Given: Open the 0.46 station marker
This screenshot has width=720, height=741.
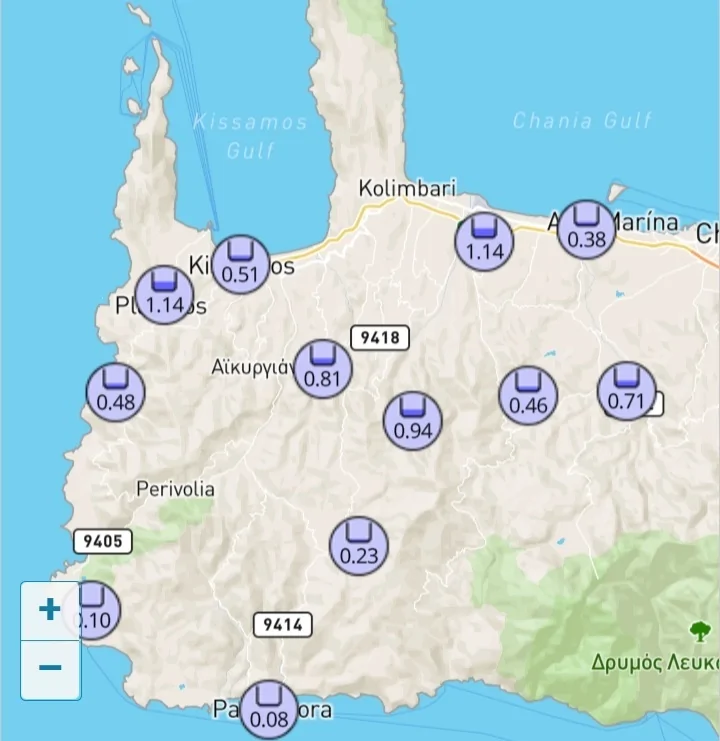Looking at the screenshot, I should (x=528, y=396).
